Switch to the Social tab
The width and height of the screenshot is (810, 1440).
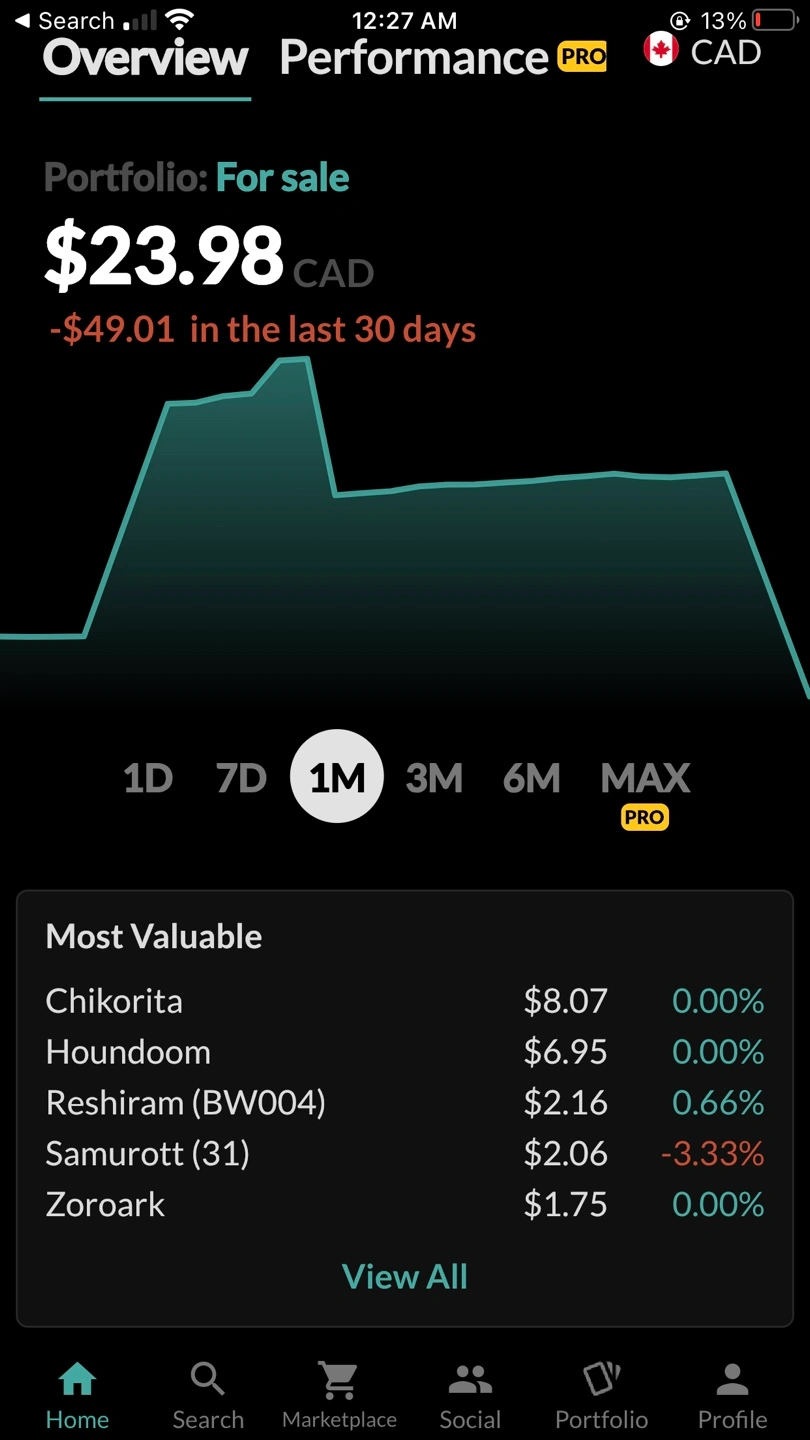click(x=470, y=1397)
